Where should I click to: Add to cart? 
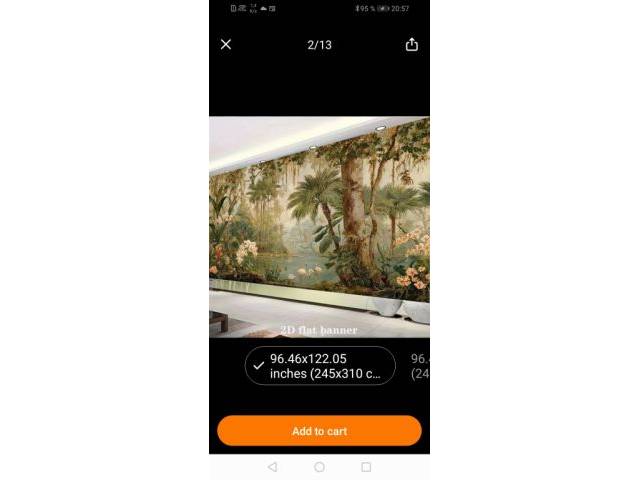319,431
